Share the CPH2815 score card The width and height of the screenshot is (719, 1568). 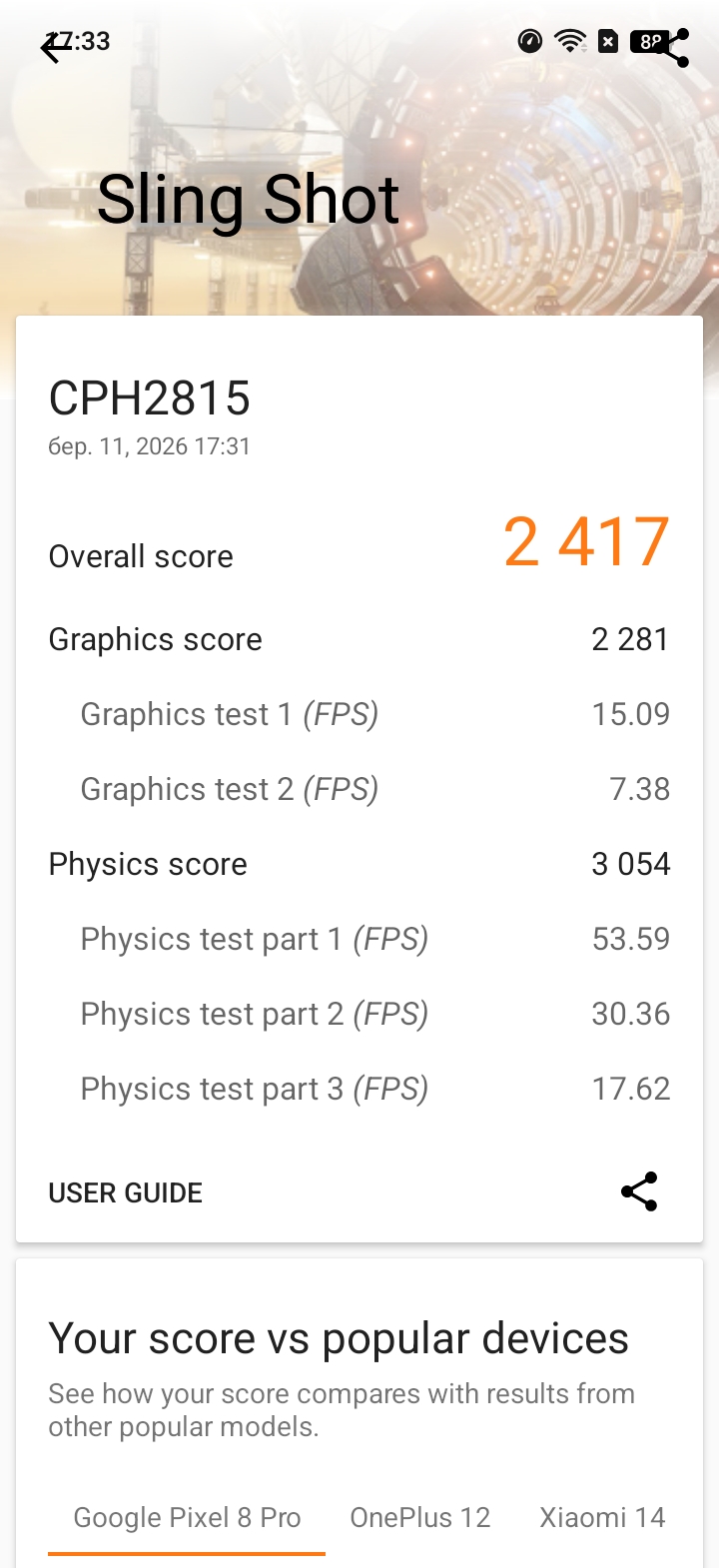(639, 1191)
